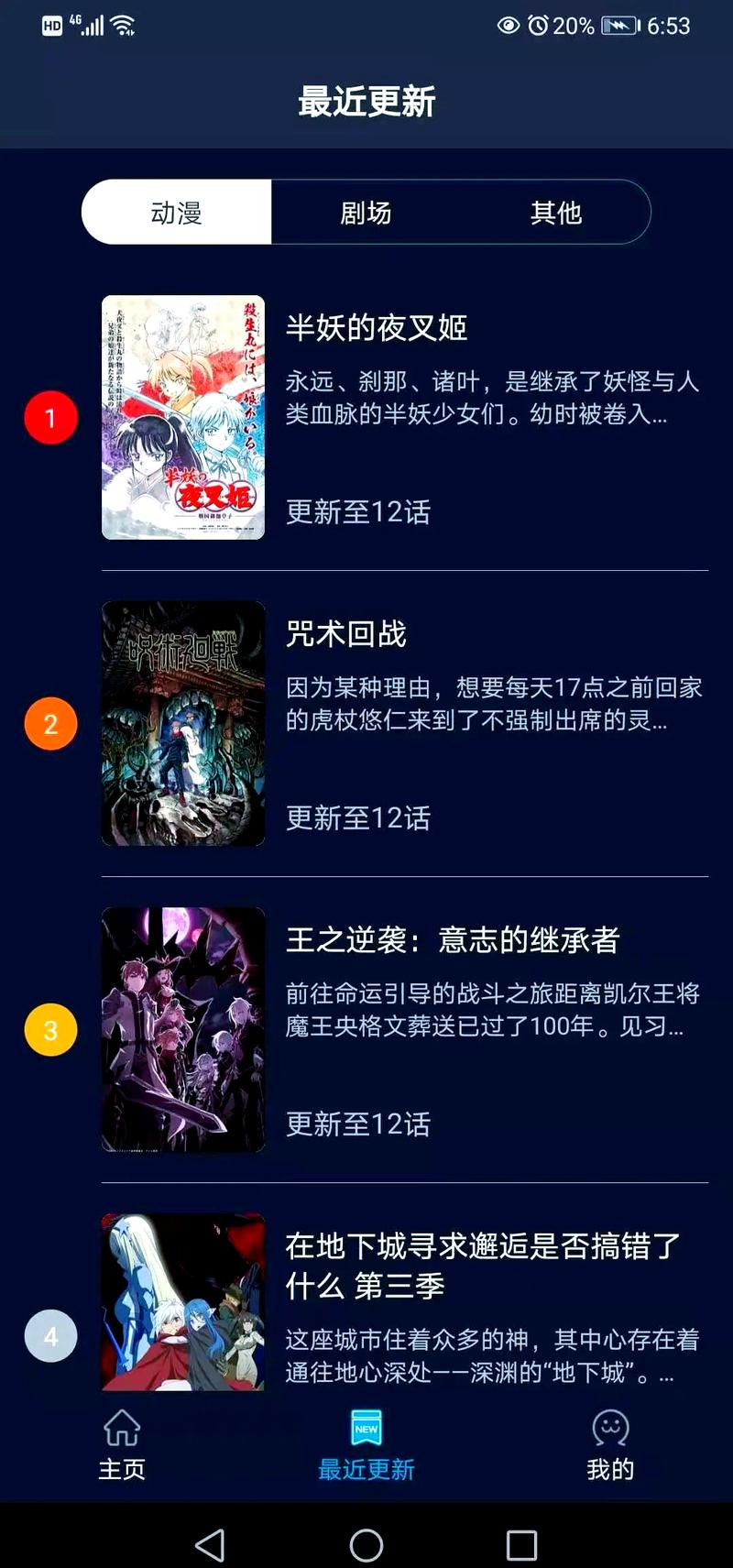733x1568 pixels.
Task: Open the 王之逆袭 cover thumbnail
Action: [182, 1028]
